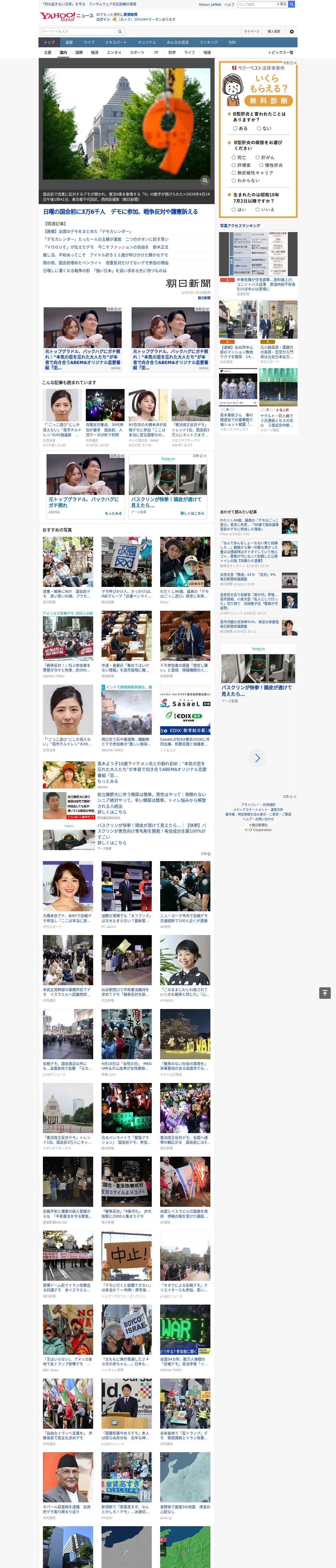Open トピックス一覧 link
Image resolution: width=336 pixels, height=1568 pixels.
[x=281, y=52]
